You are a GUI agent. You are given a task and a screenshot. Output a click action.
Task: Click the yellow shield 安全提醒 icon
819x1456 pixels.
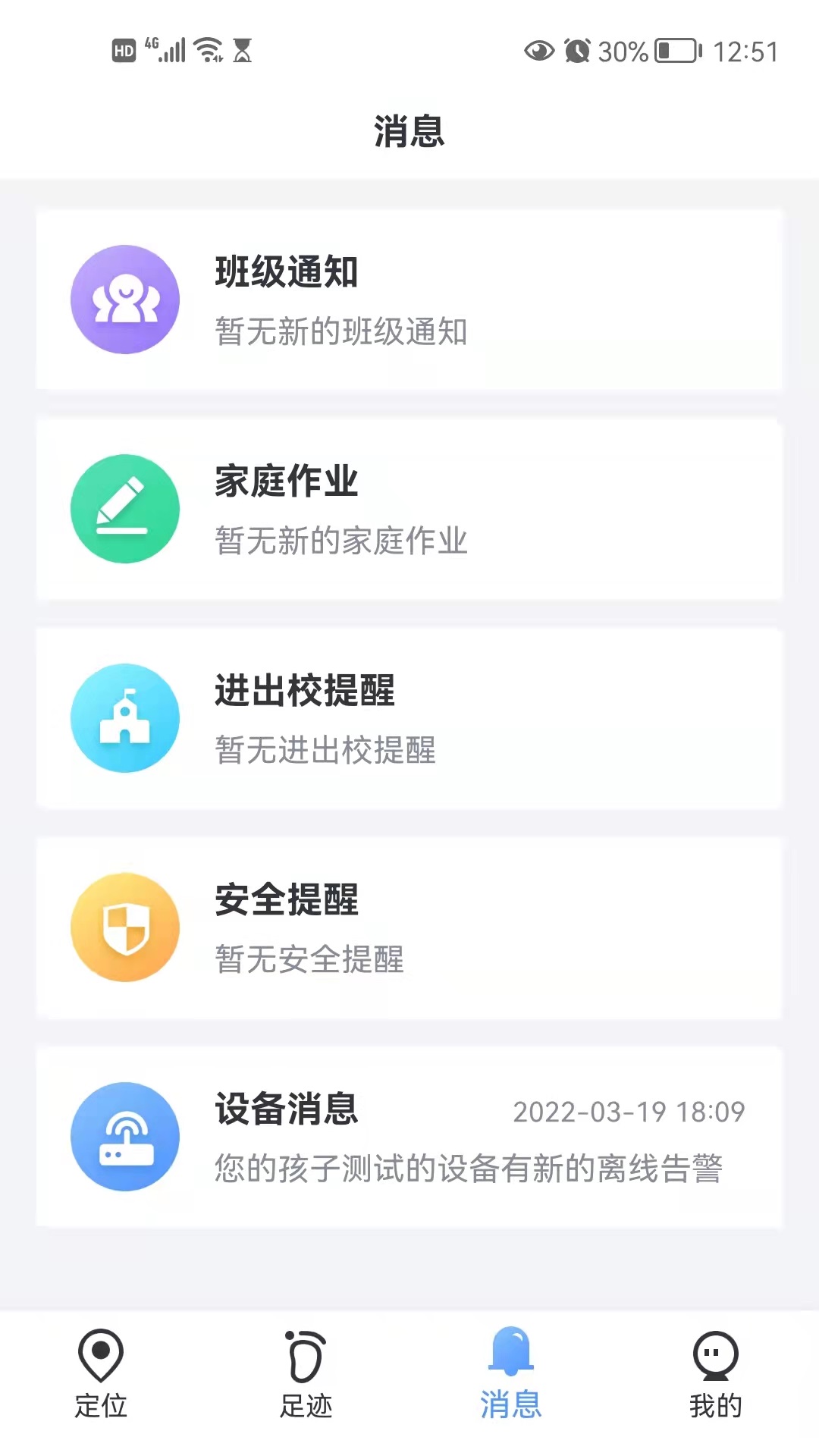point(124,927)
